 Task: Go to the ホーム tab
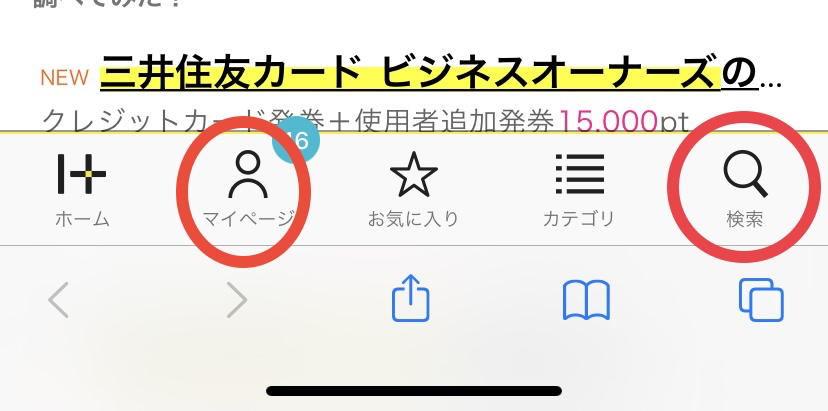[82, 189]
